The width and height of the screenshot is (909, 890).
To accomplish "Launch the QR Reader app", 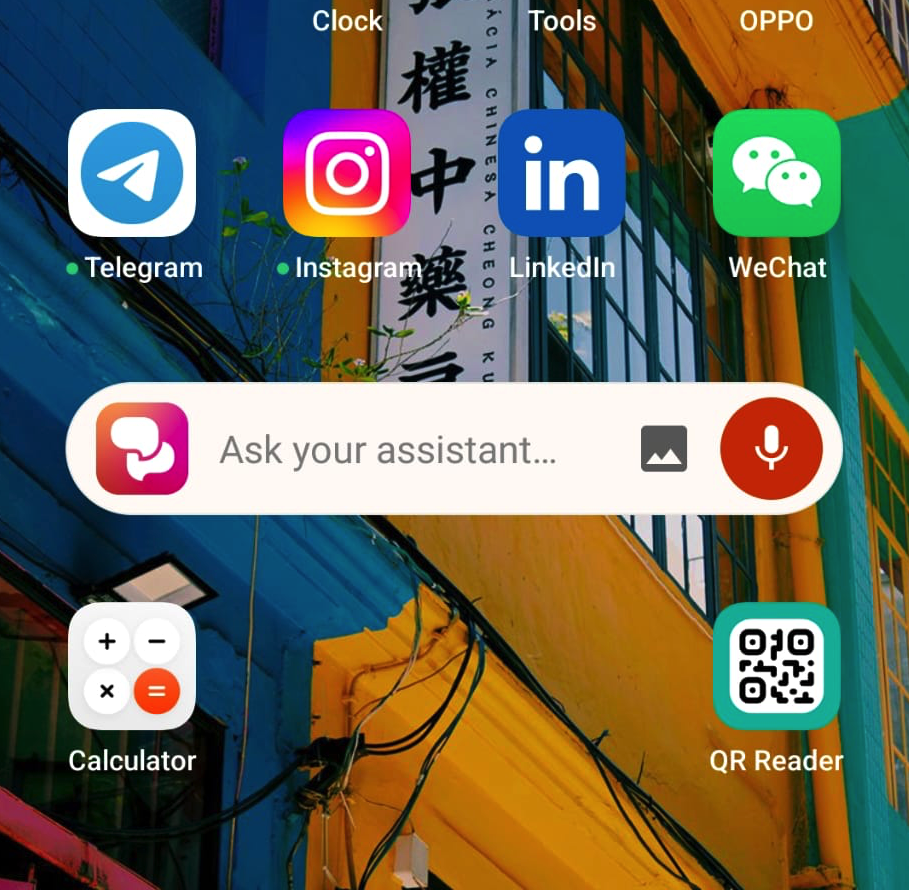I will [776, 666].
